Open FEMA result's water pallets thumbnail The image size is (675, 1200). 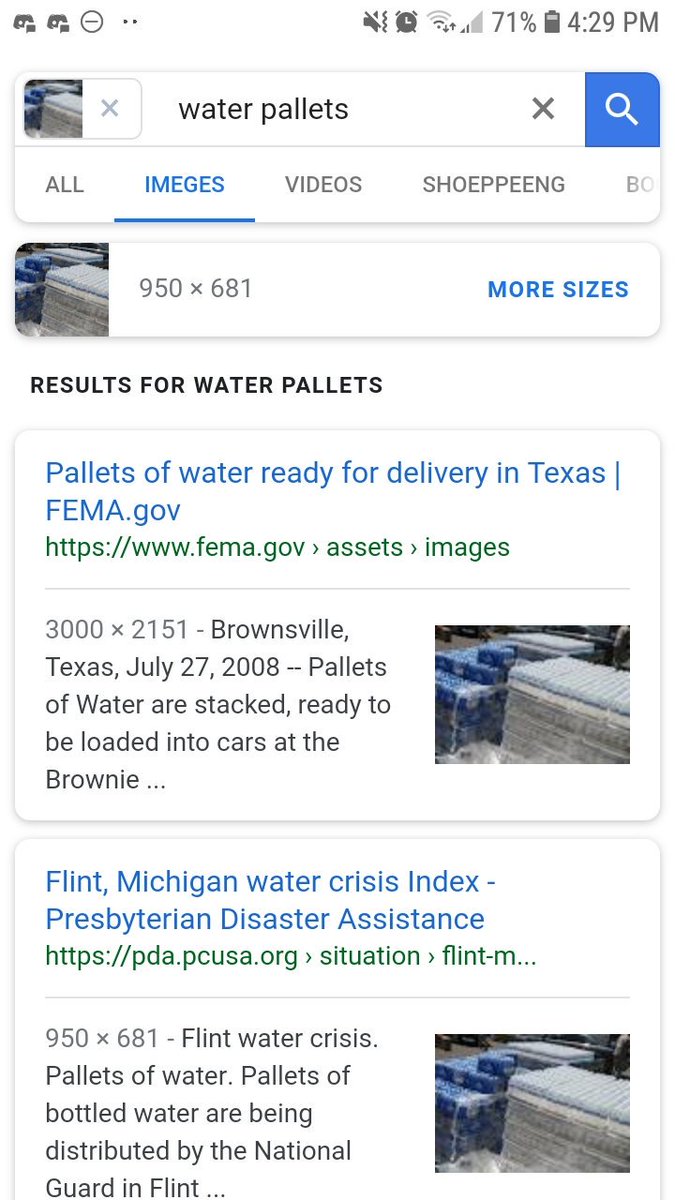(x=532, y=694)
